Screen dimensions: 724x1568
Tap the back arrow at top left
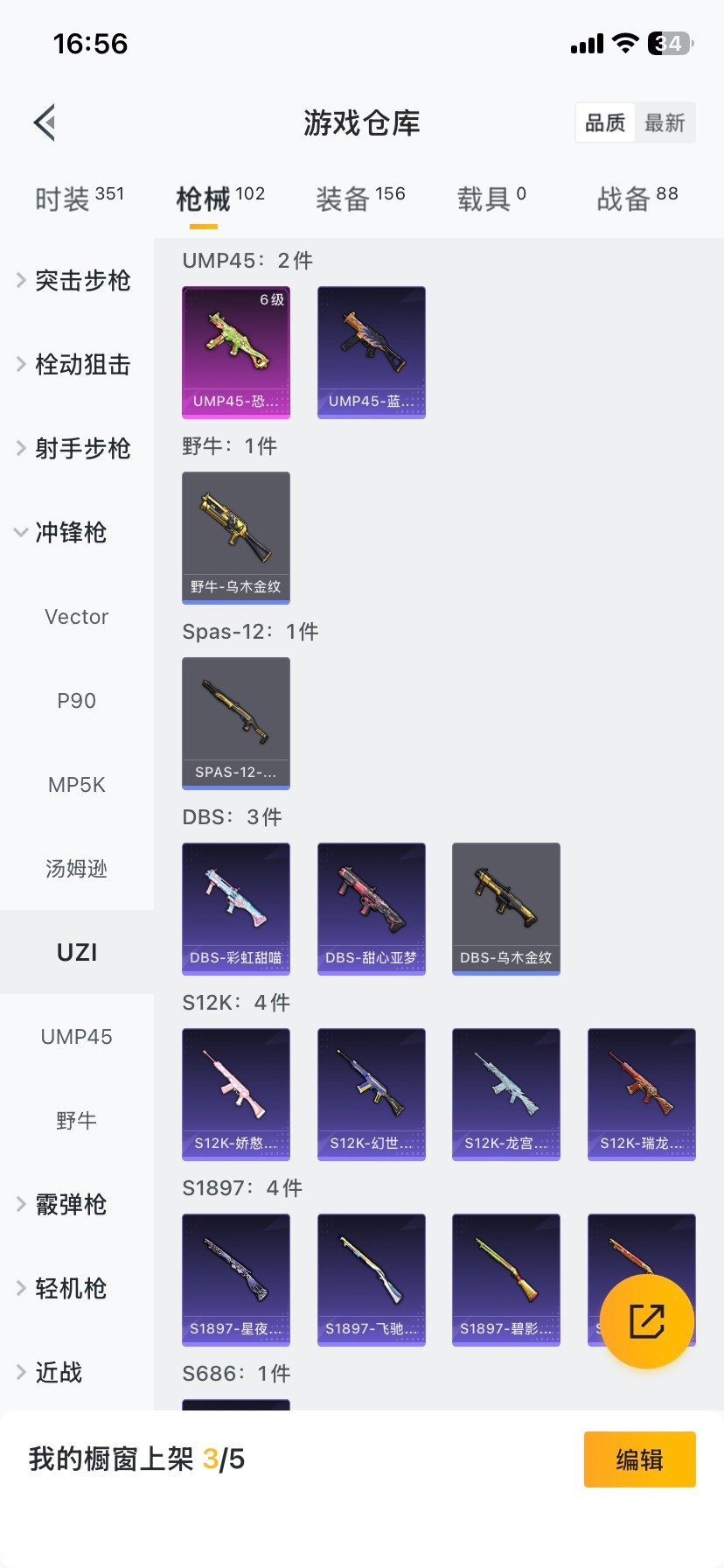[44, 122]
